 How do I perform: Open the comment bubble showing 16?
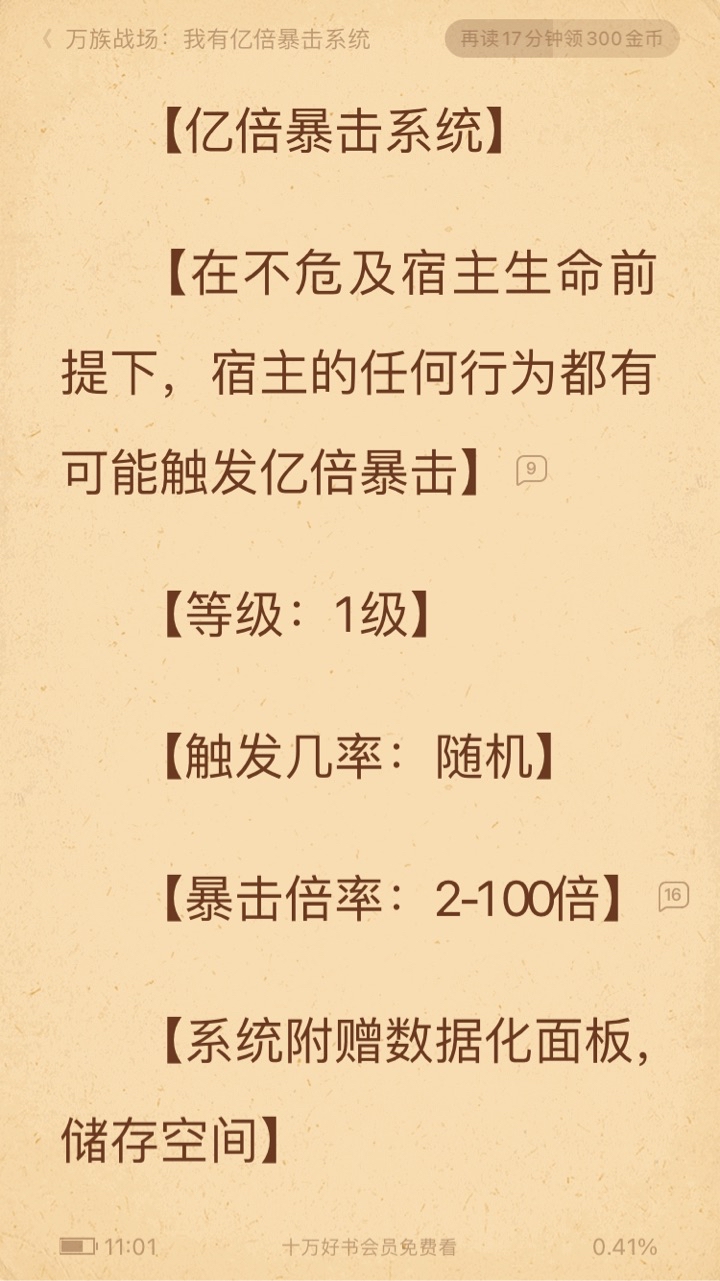[x=674, y=896]
